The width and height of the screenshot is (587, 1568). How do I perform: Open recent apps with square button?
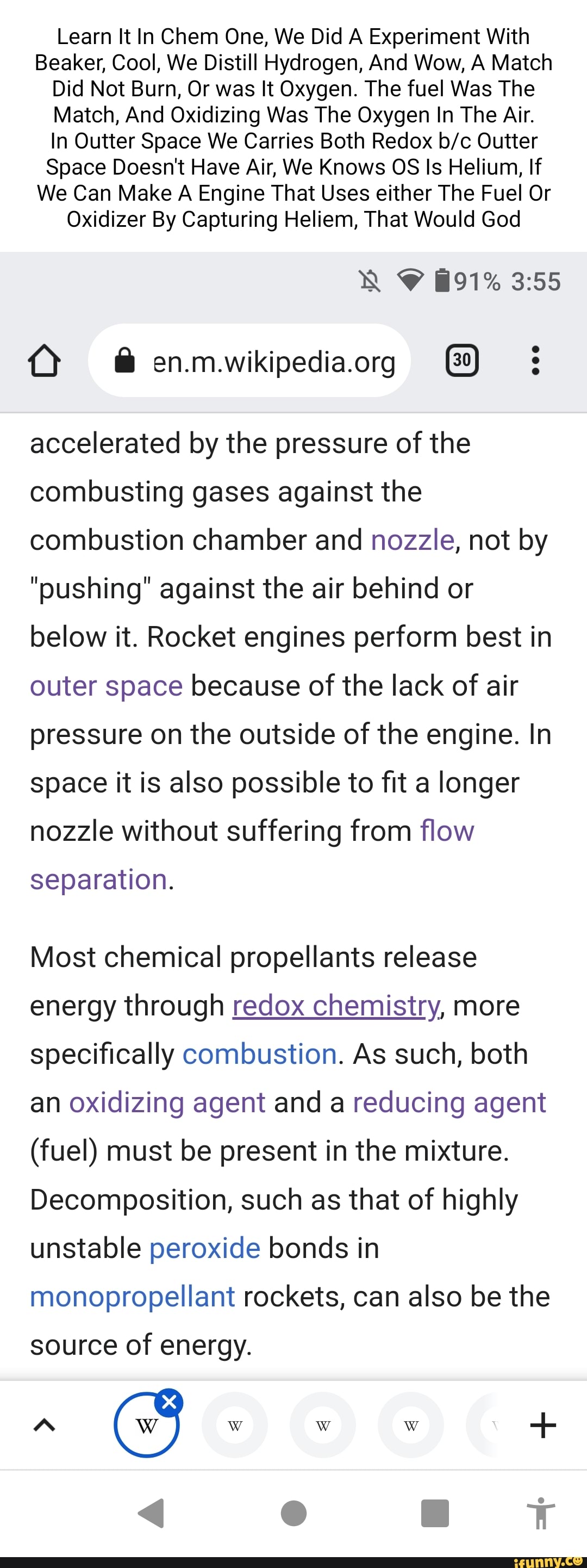434,1513
